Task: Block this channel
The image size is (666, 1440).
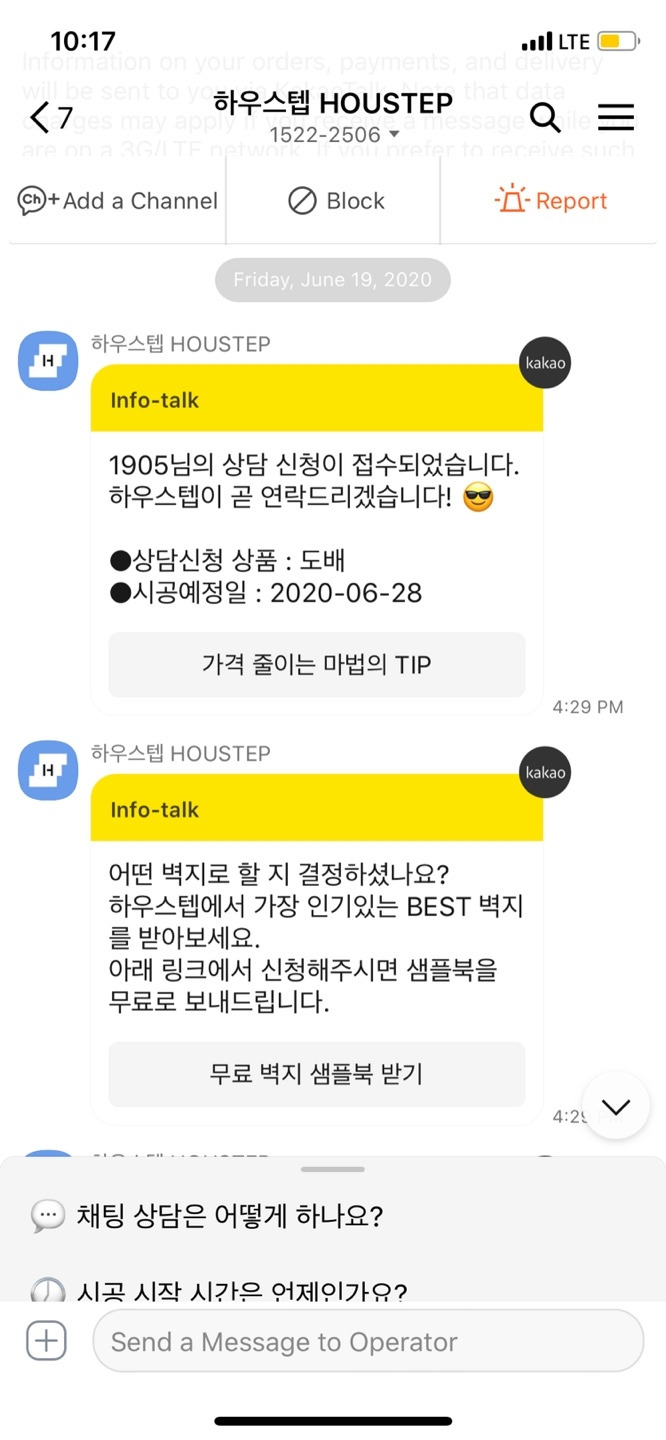Action: [335, 201]
